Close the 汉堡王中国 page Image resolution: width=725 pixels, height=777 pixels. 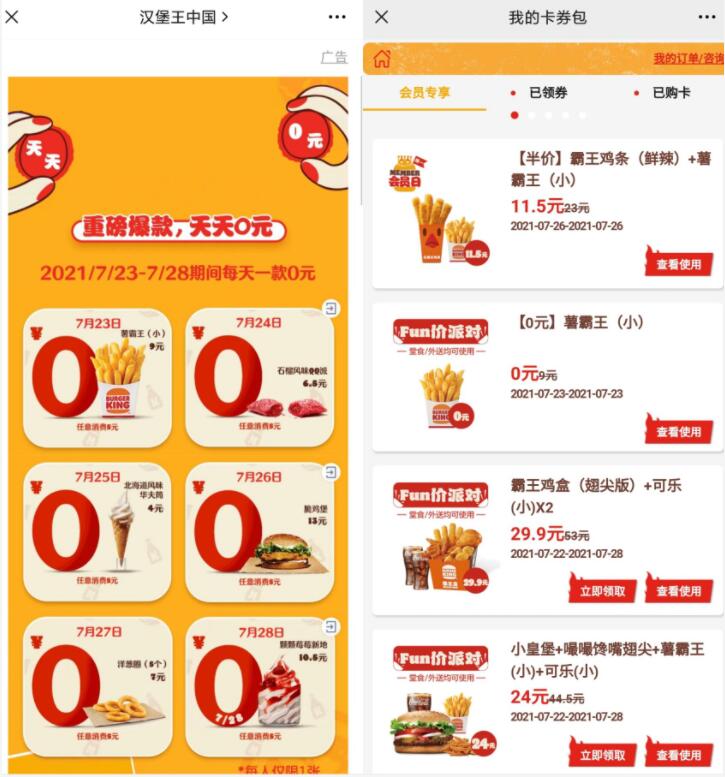[13, 17]
